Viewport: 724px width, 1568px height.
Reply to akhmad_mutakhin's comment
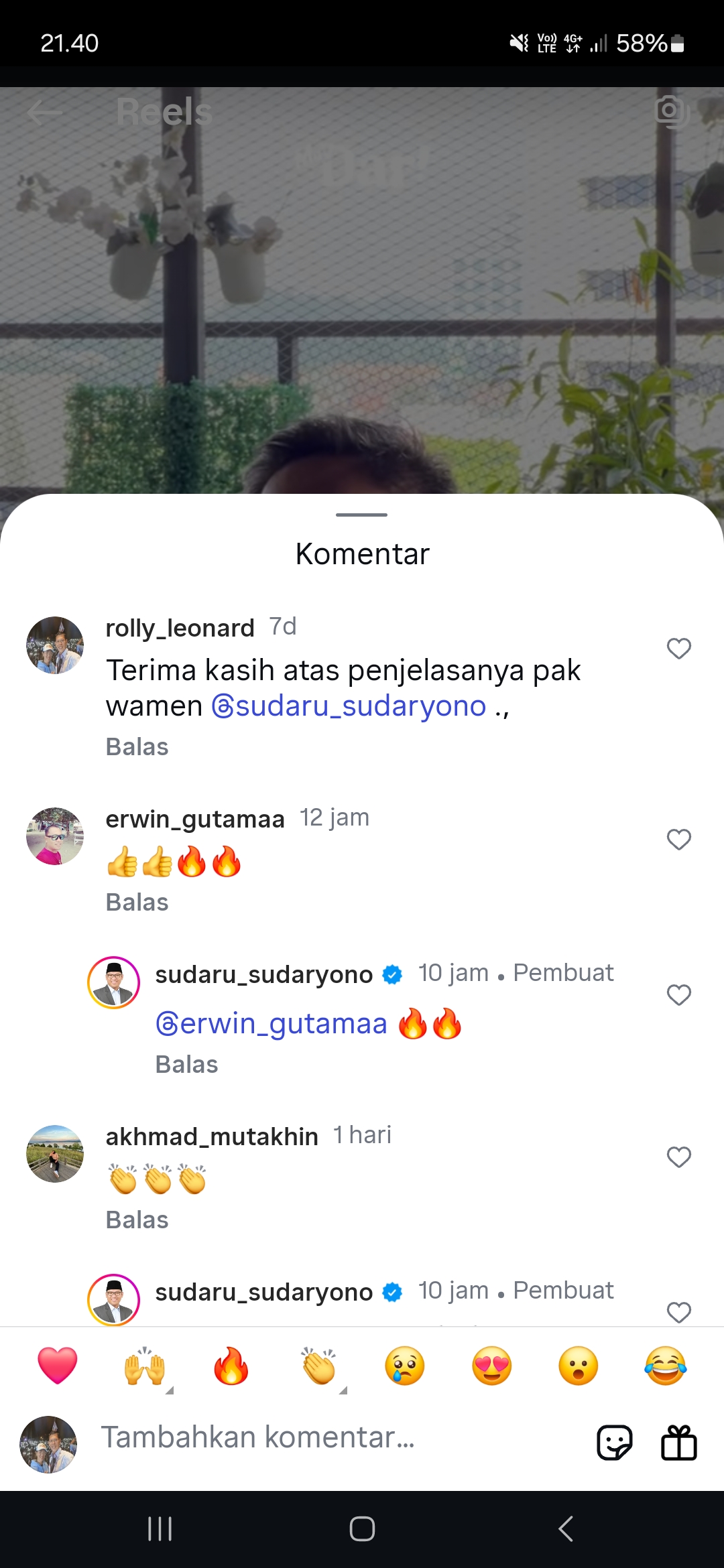tap(137, 1220)
